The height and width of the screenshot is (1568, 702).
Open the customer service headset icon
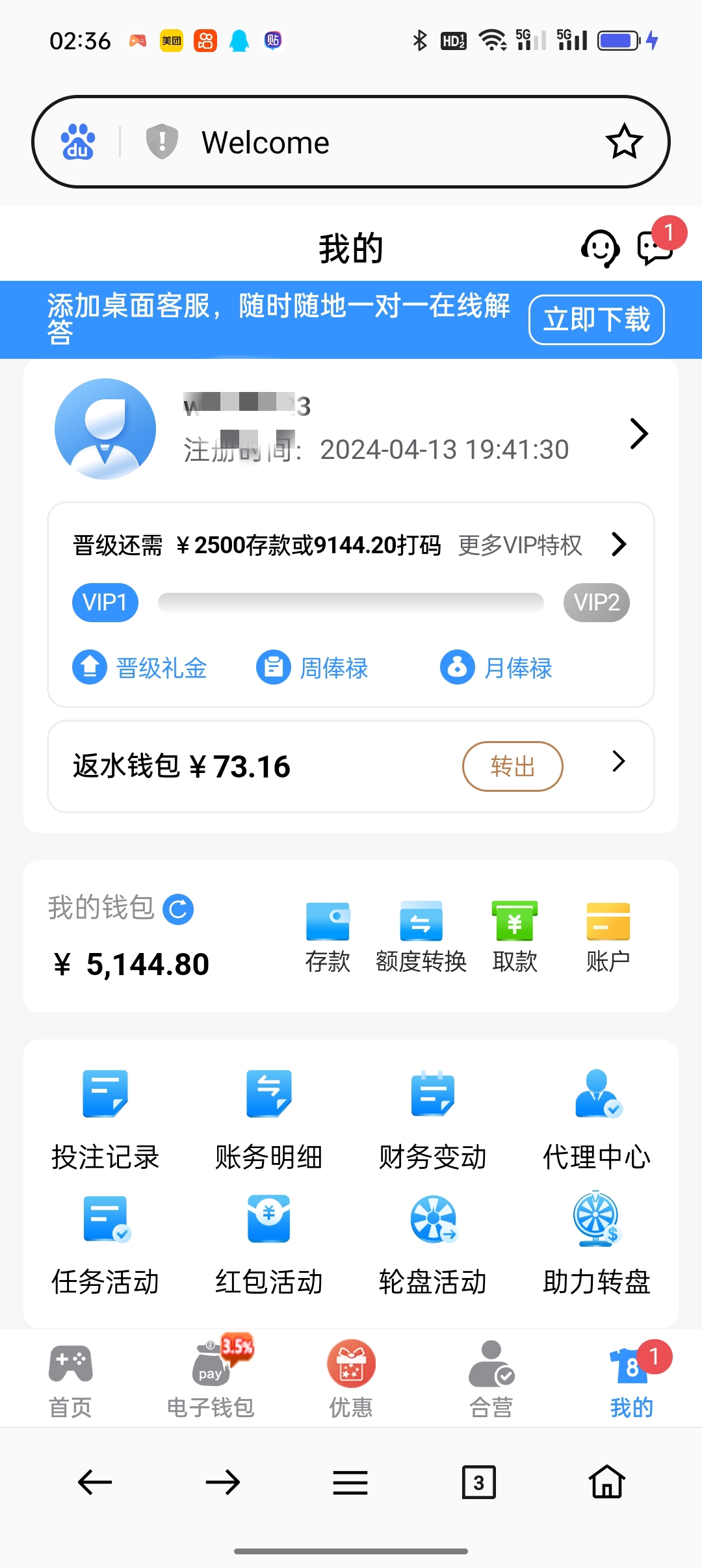pos(599,248)
